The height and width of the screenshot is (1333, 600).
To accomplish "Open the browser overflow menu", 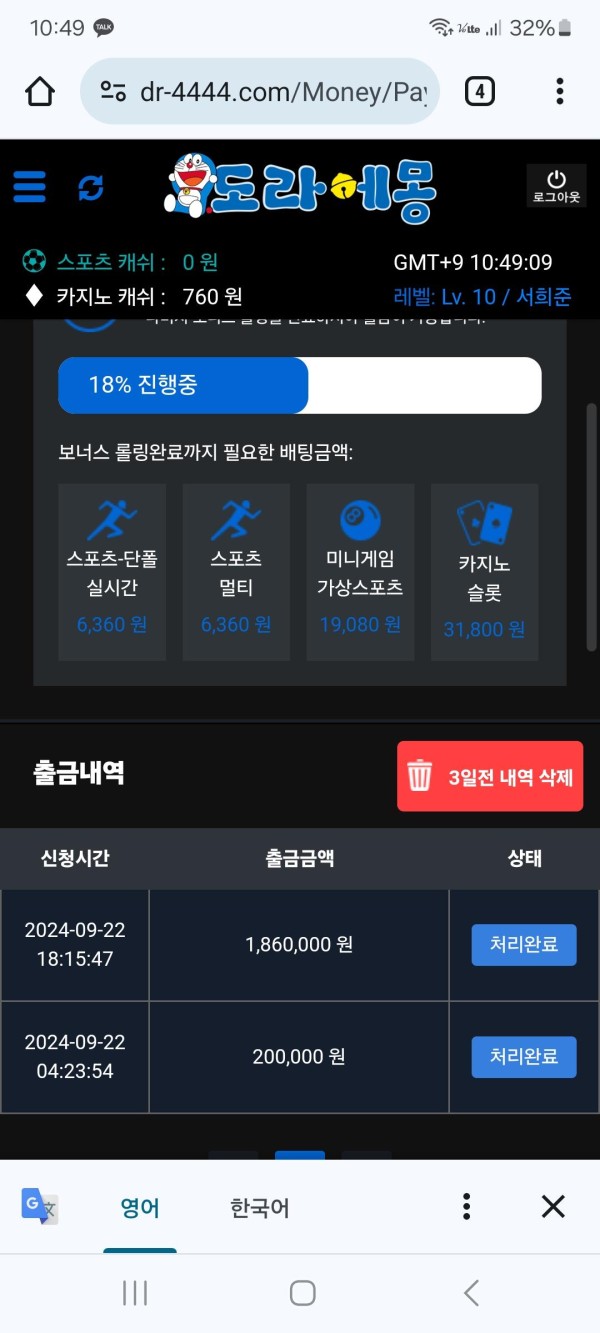I will pyautogui.click(x=559, y=92).
